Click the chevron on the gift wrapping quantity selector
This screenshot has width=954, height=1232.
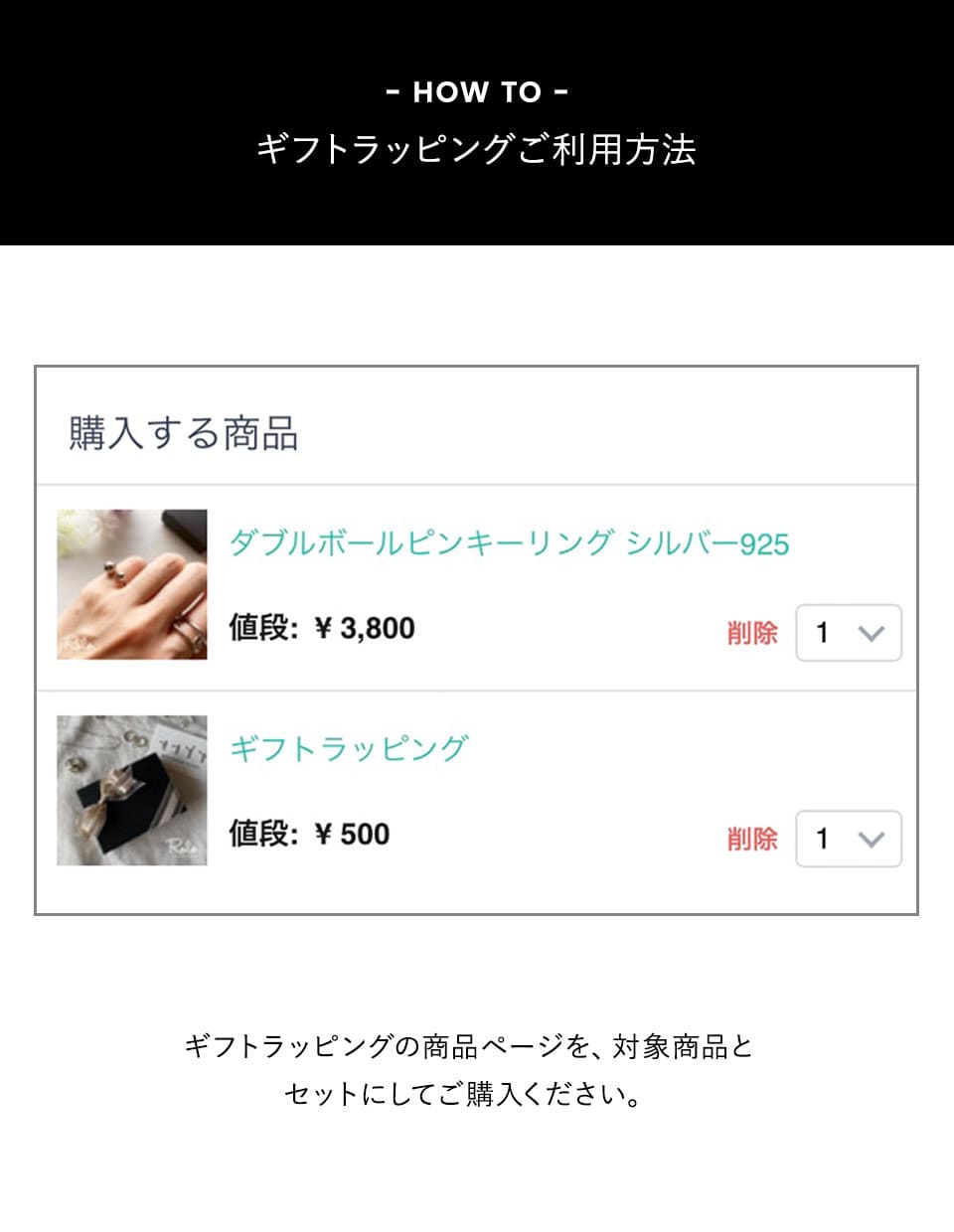point(872,839)
